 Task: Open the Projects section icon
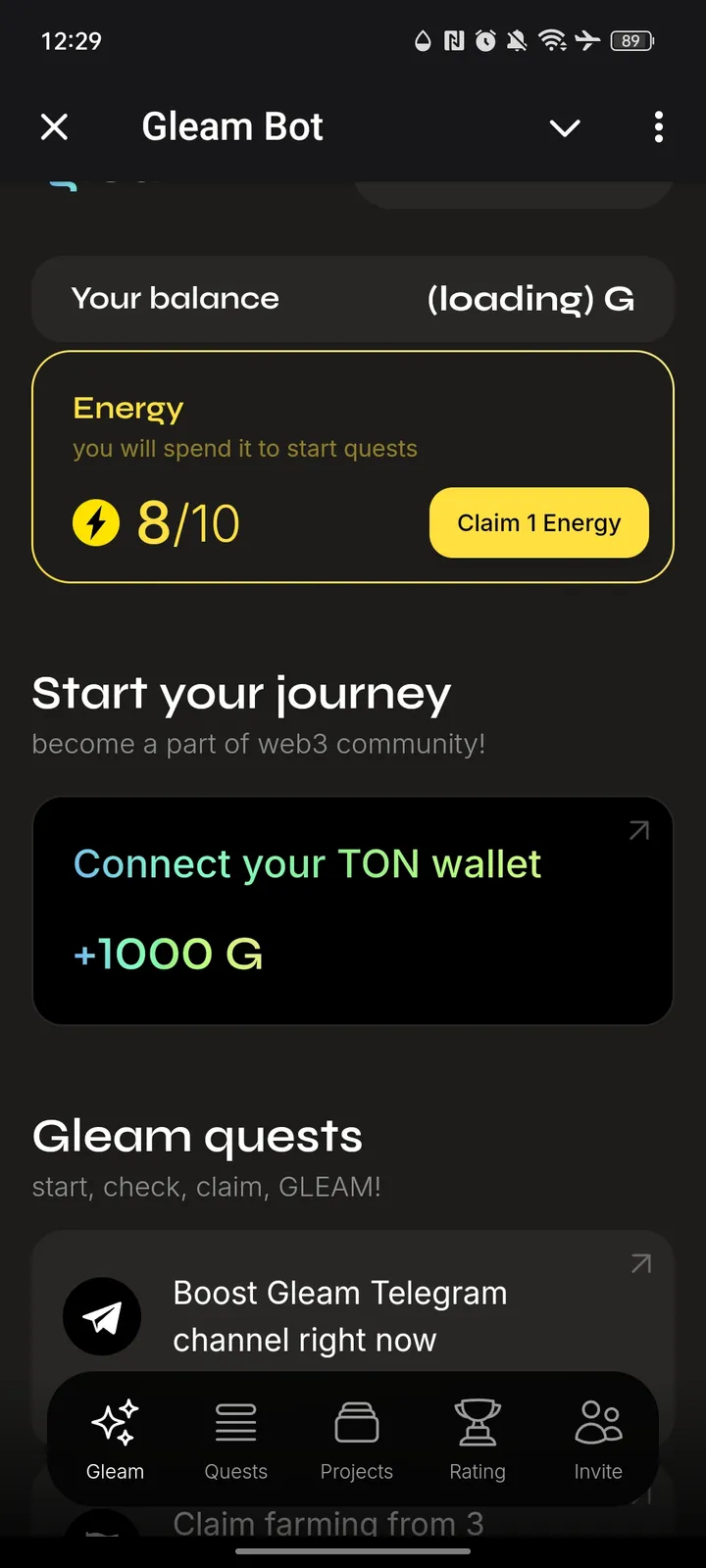(x=357, y=1421)
